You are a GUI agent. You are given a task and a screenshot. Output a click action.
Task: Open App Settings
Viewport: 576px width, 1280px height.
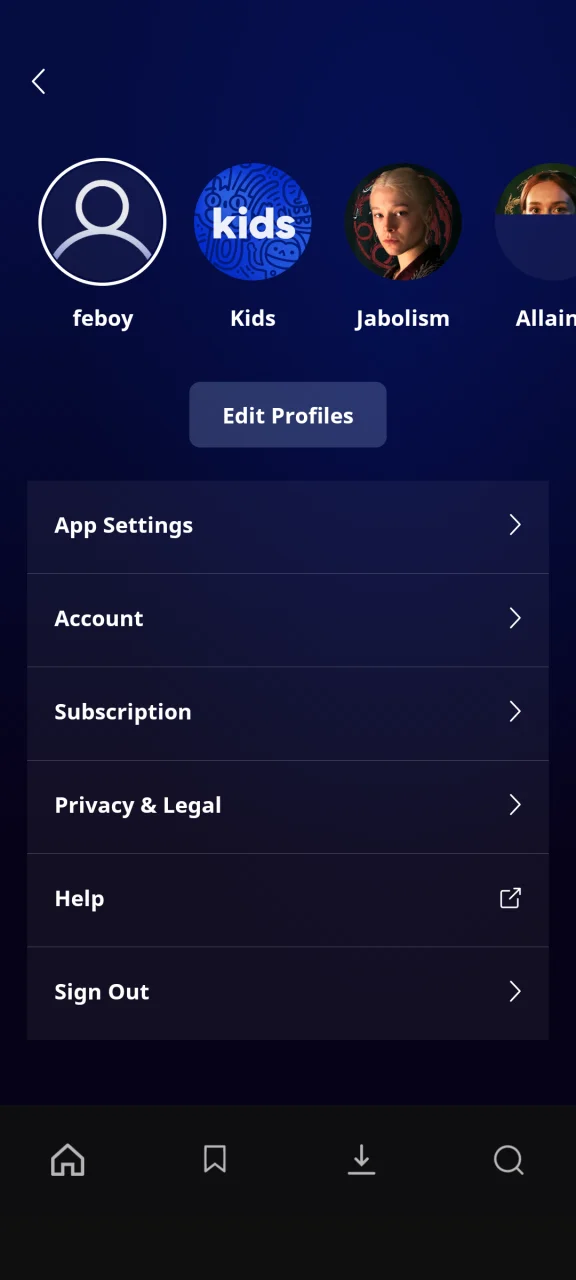point(288,526)
